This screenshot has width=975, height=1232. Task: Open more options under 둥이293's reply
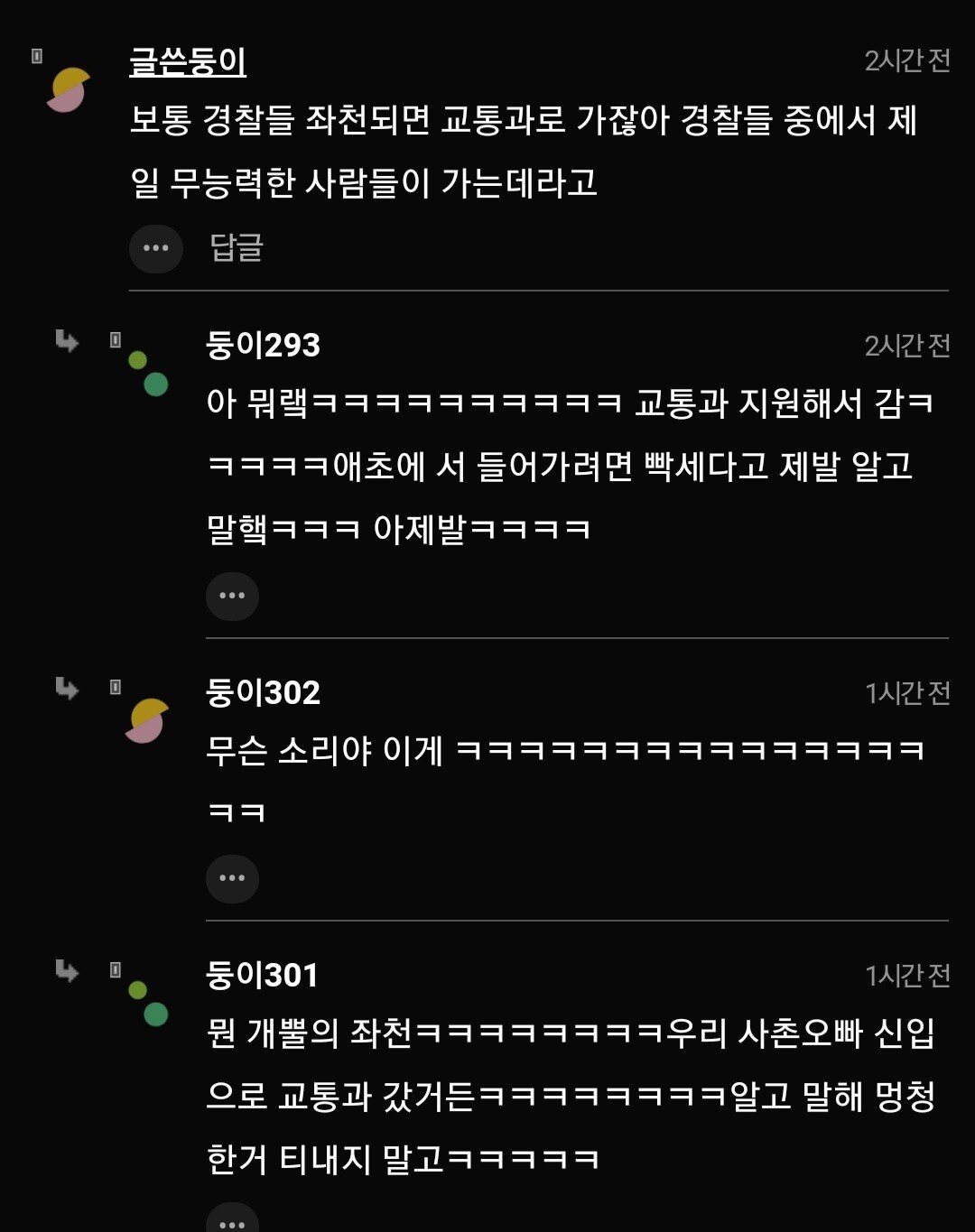232,596
